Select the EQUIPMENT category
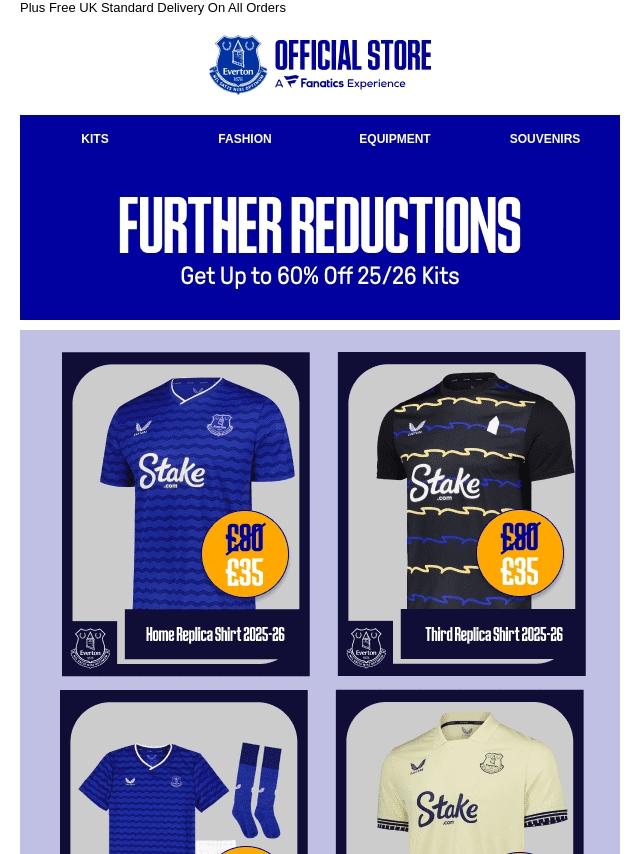Viewport: 640px width, 854px height. click(x=394, y=139)
